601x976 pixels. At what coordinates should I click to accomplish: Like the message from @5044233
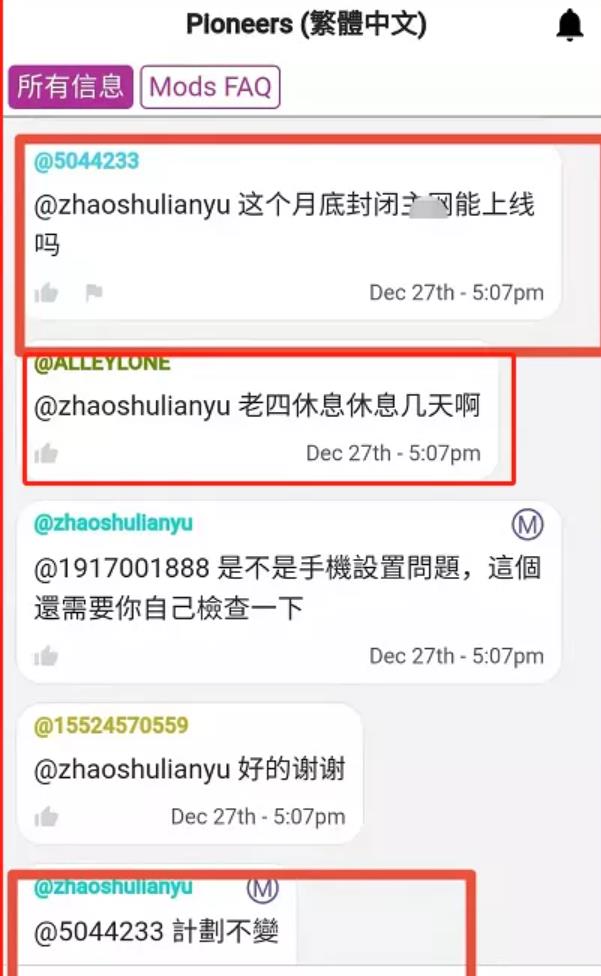click(x=46, y=293)
